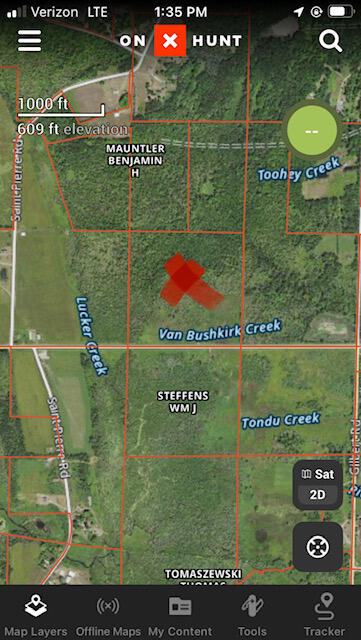
Task: Open the Tracker tab
Action: point(325,614)
